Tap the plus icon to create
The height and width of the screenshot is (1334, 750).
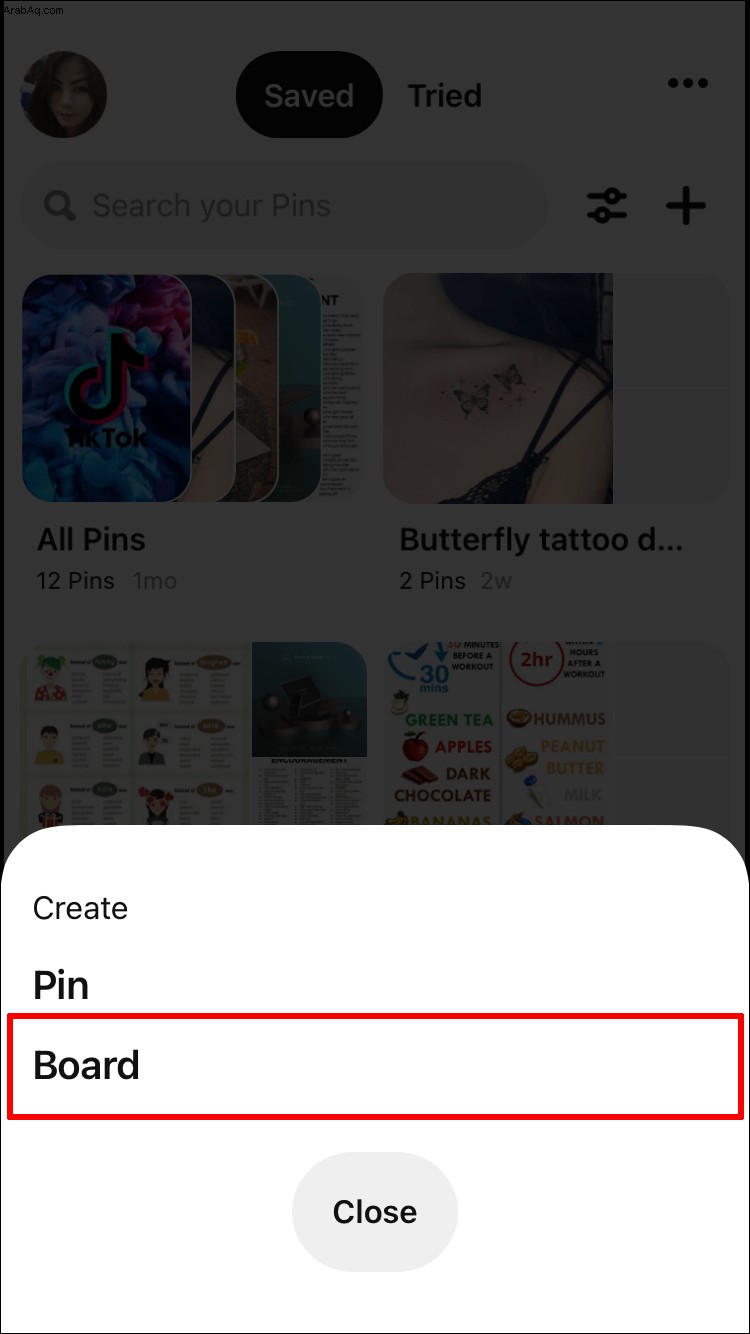pos(686,207)
